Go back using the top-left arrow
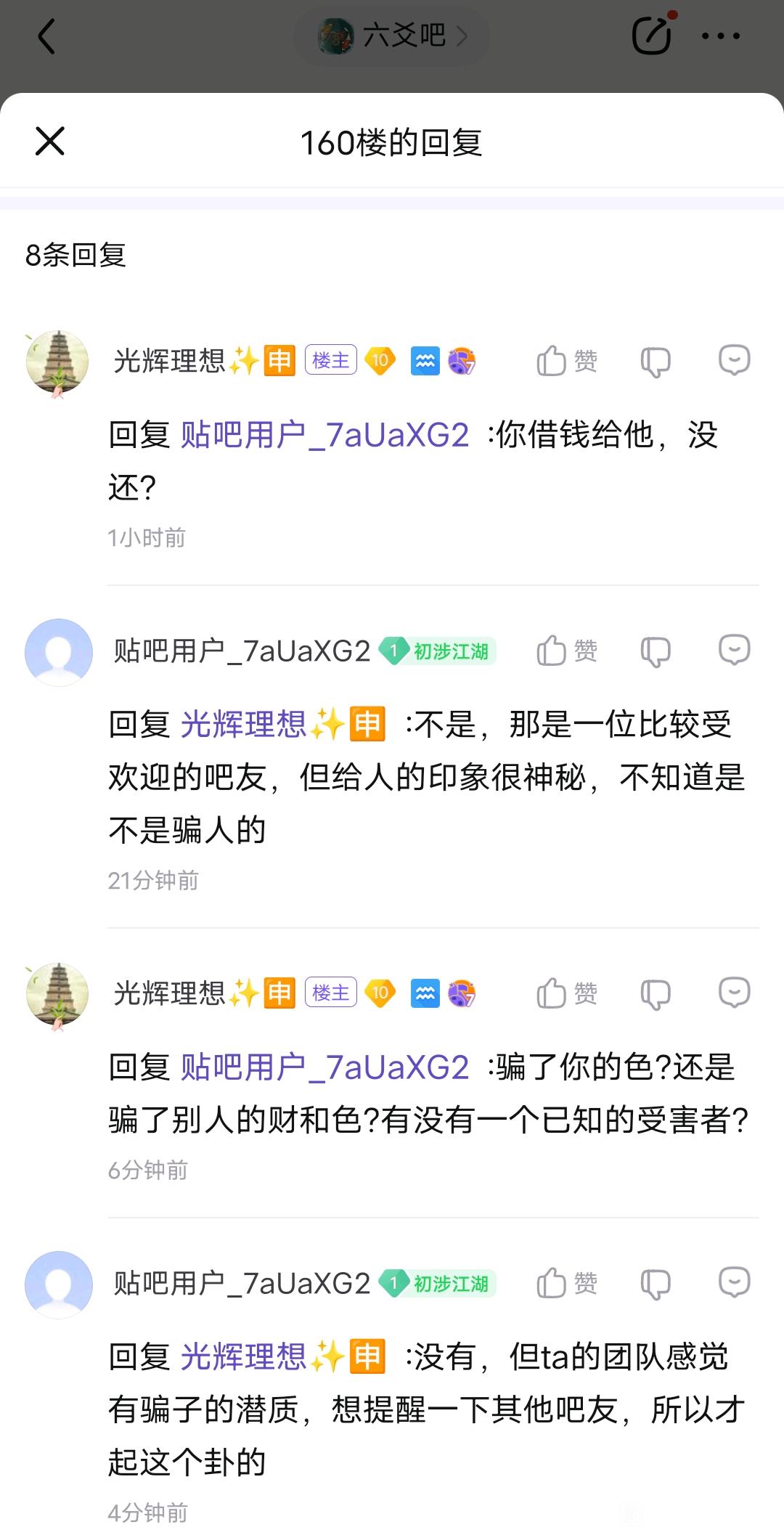 [x=46, y=36]
